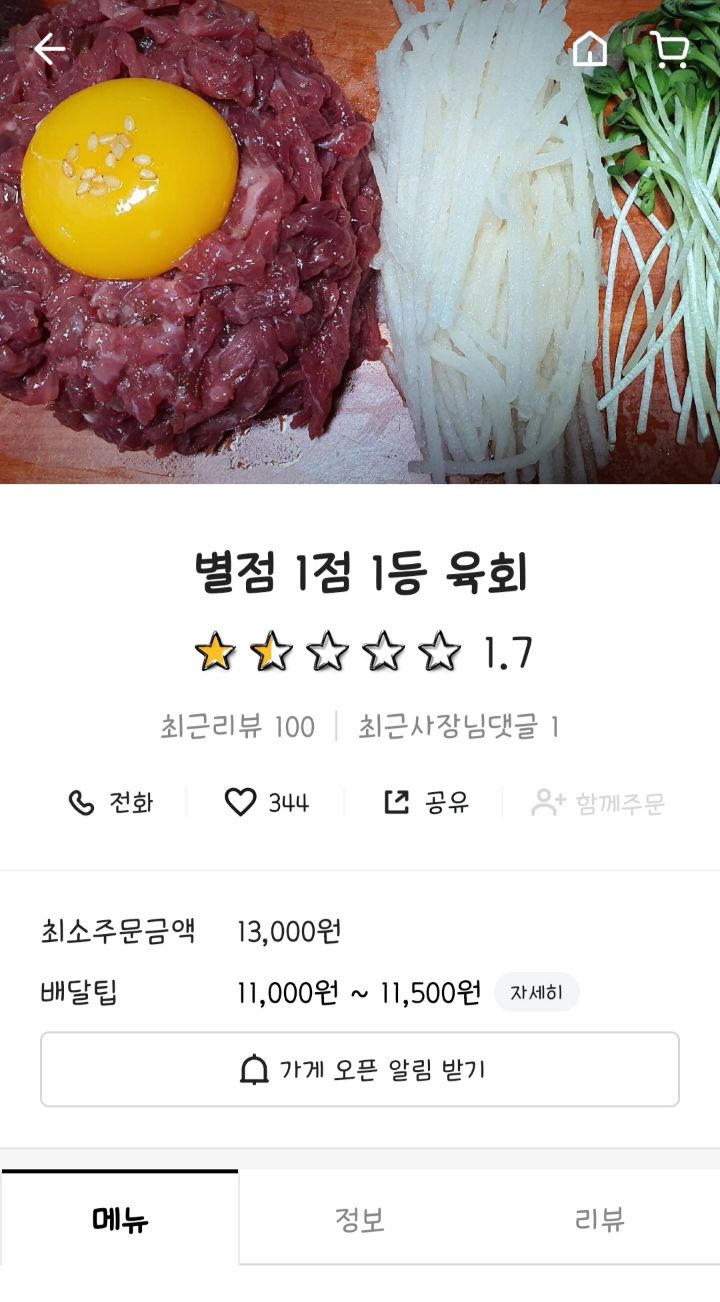The image size is (720, 1302).
Task: Open the shopping cart
Action: click(x=670, y=49)
